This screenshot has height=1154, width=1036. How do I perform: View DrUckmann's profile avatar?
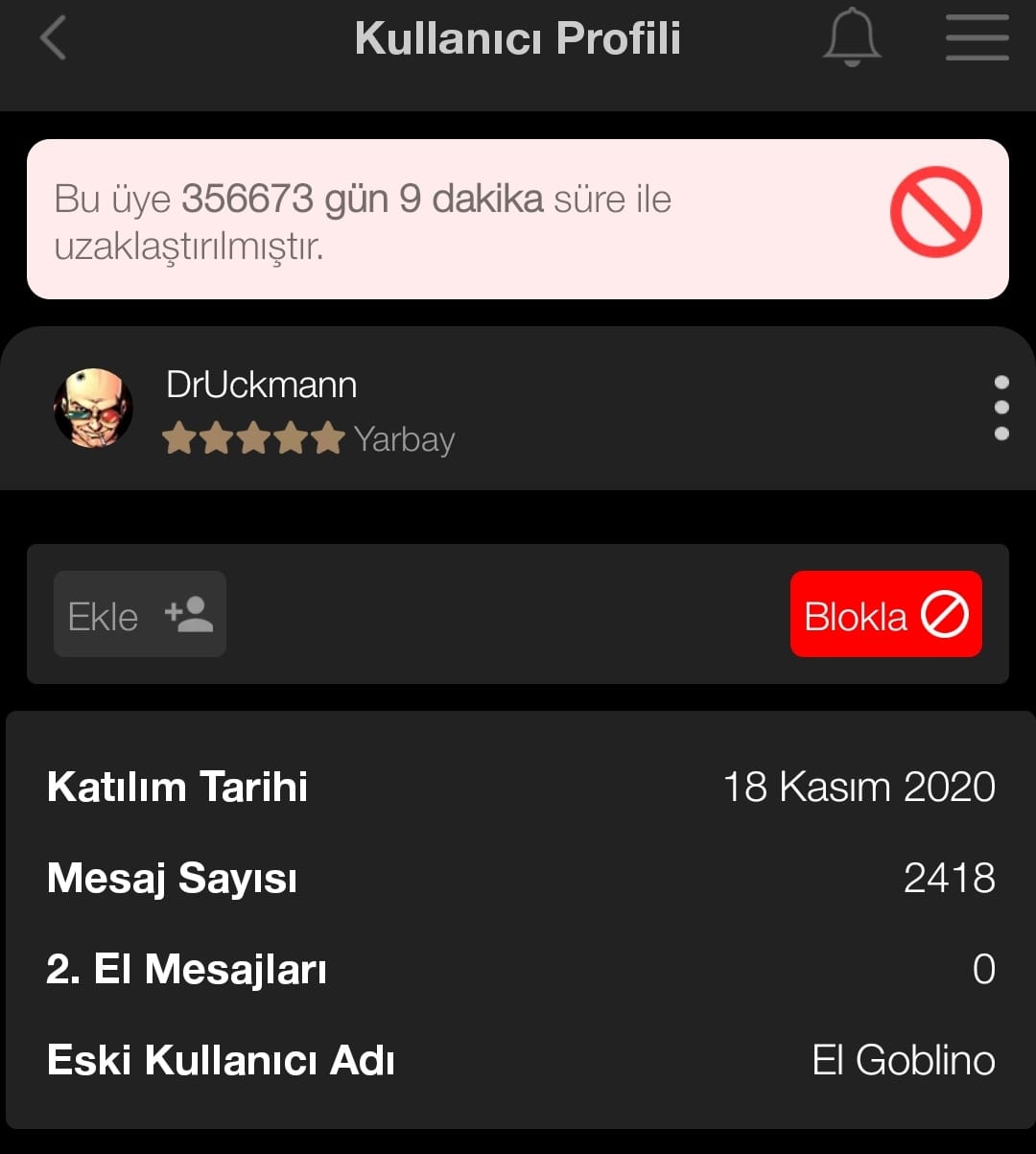93,409
